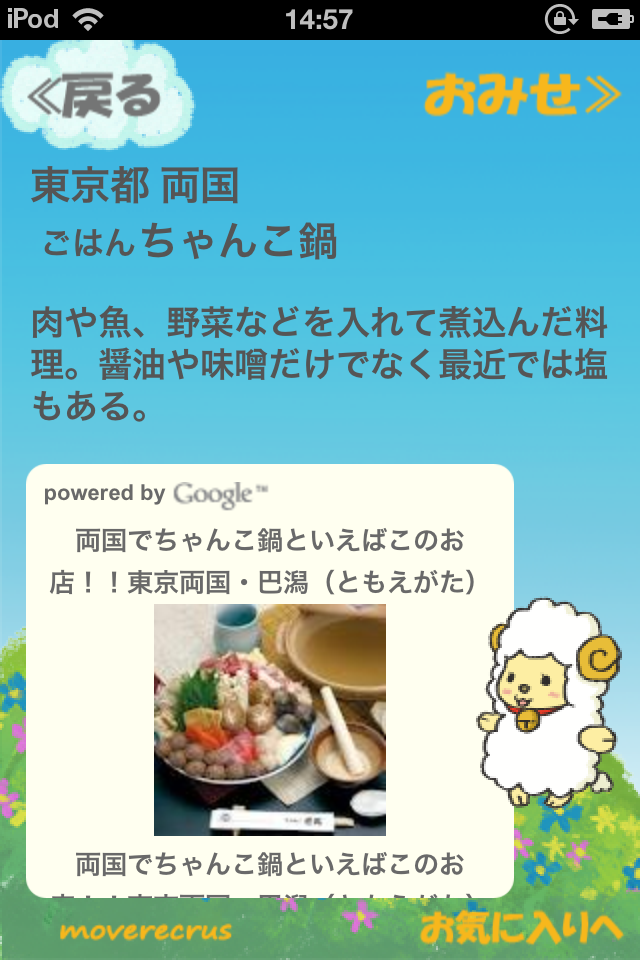The image size is (640, 960).
Task: Open the chanko nabe photo result
Action: (269, 720)
